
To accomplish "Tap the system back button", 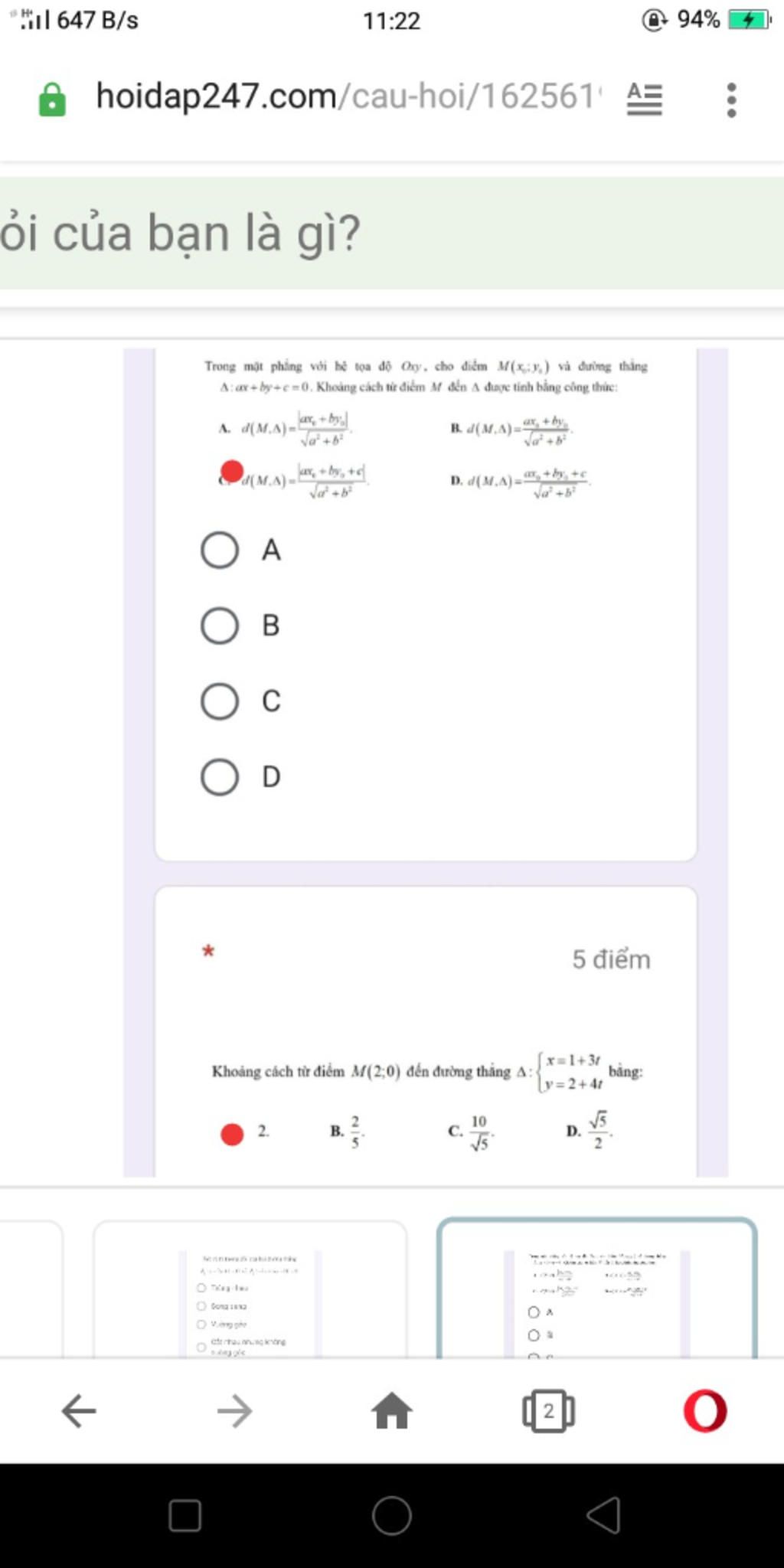I will pyautogui.click(x=603, y=1515).
